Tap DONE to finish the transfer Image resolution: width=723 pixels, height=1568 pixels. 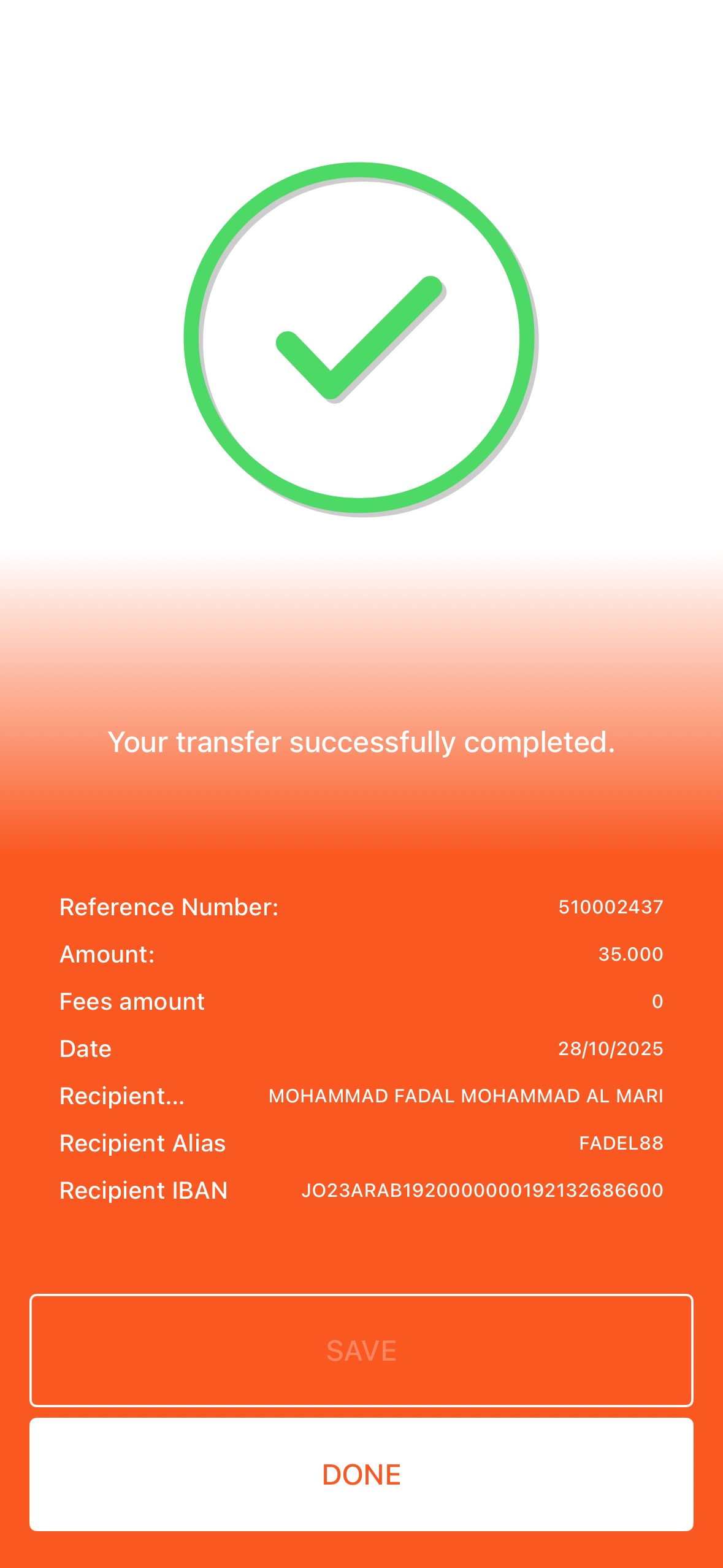click(361, 1474)
